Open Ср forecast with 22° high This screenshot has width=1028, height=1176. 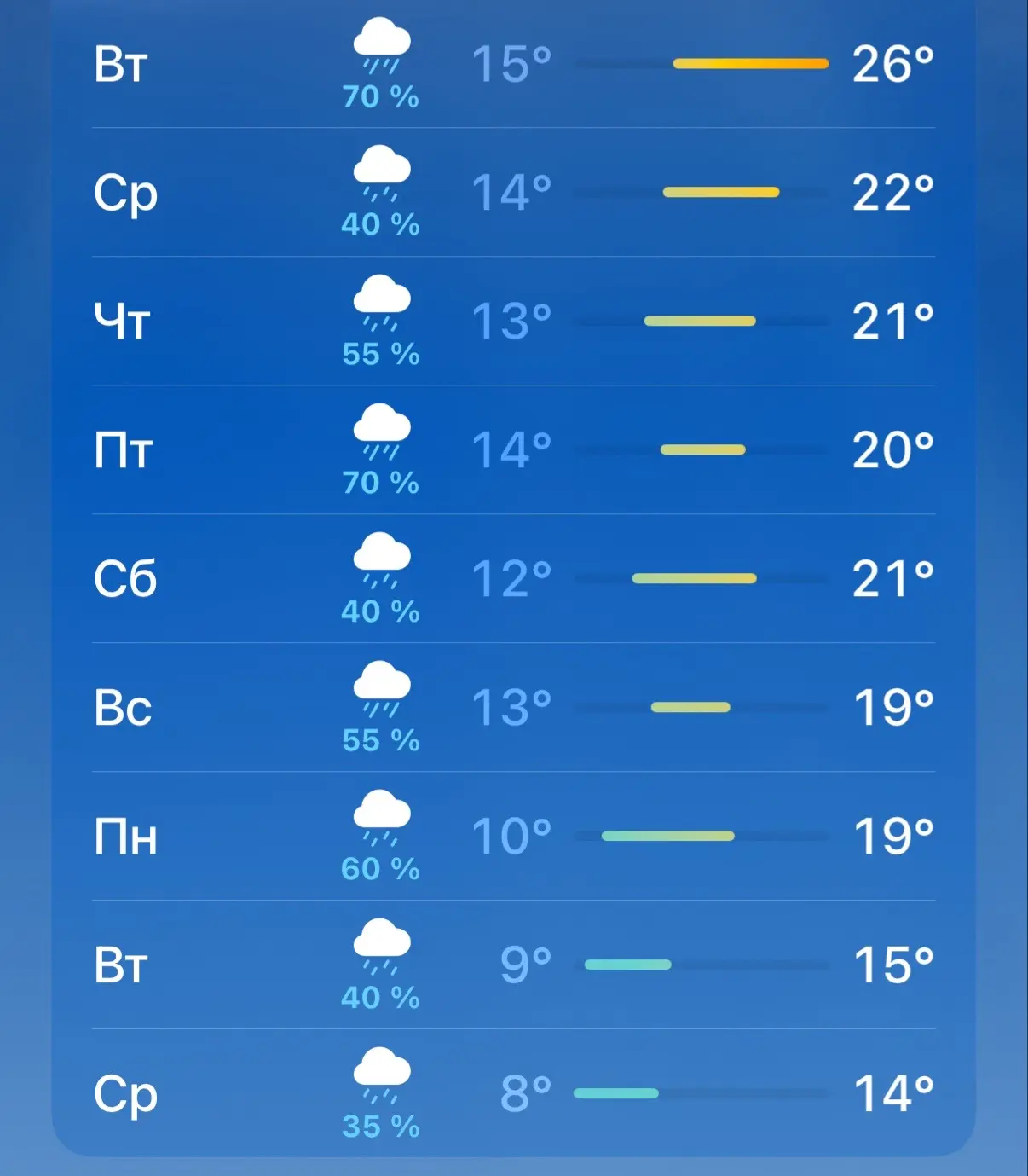click(x=514, y=193)
